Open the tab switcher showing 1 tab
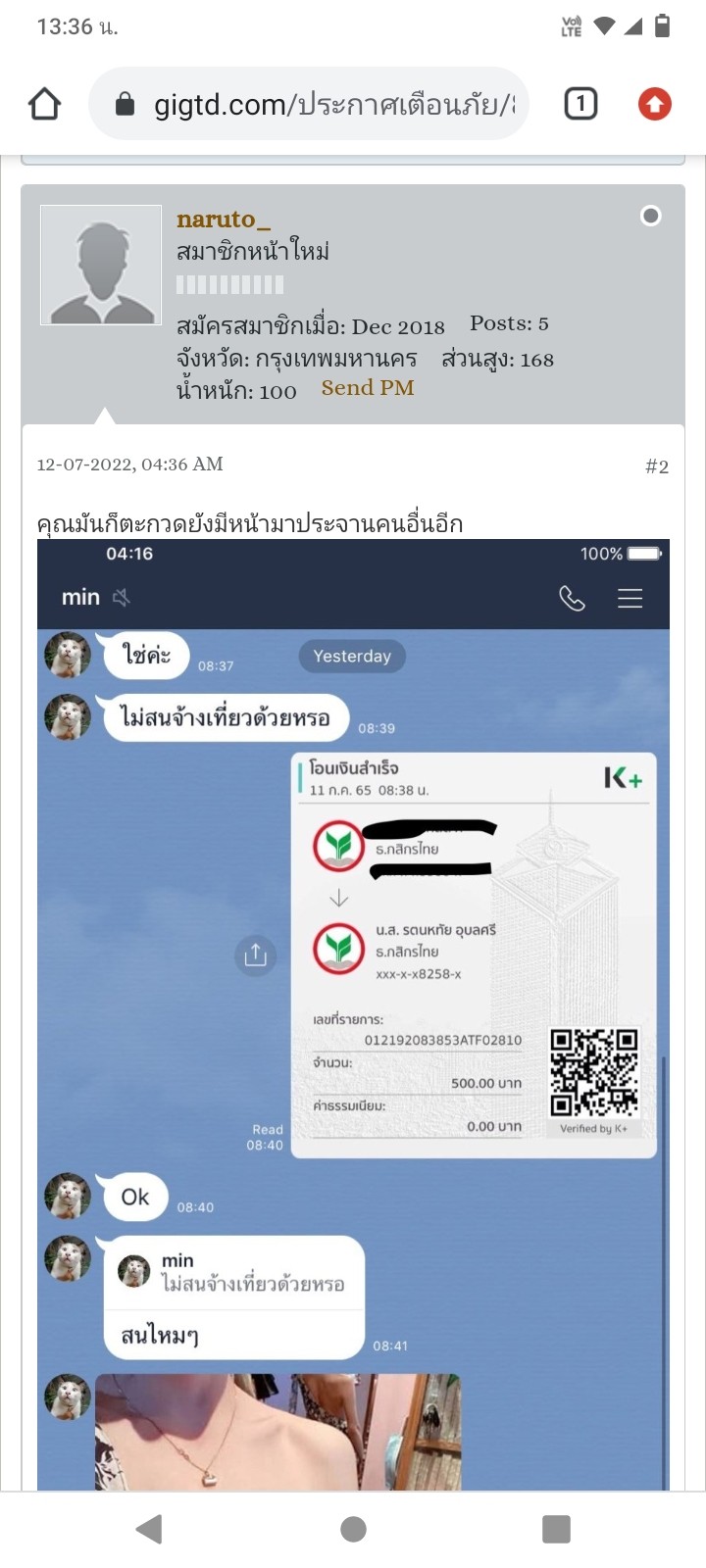706x1568 pixels. click(x=580, y=104)
